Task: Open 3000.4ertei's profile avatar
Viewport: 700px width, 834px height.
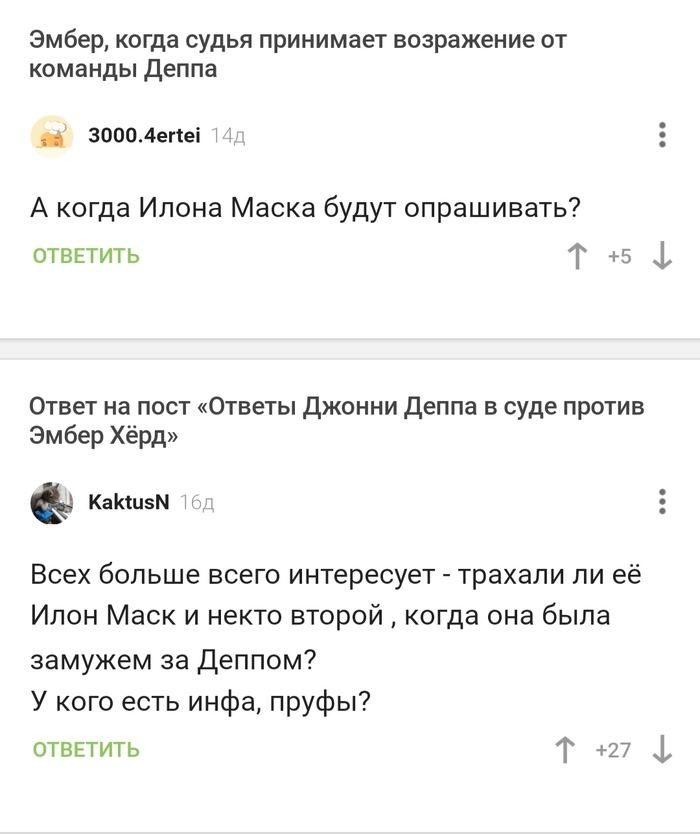Action: pos(51,136)
